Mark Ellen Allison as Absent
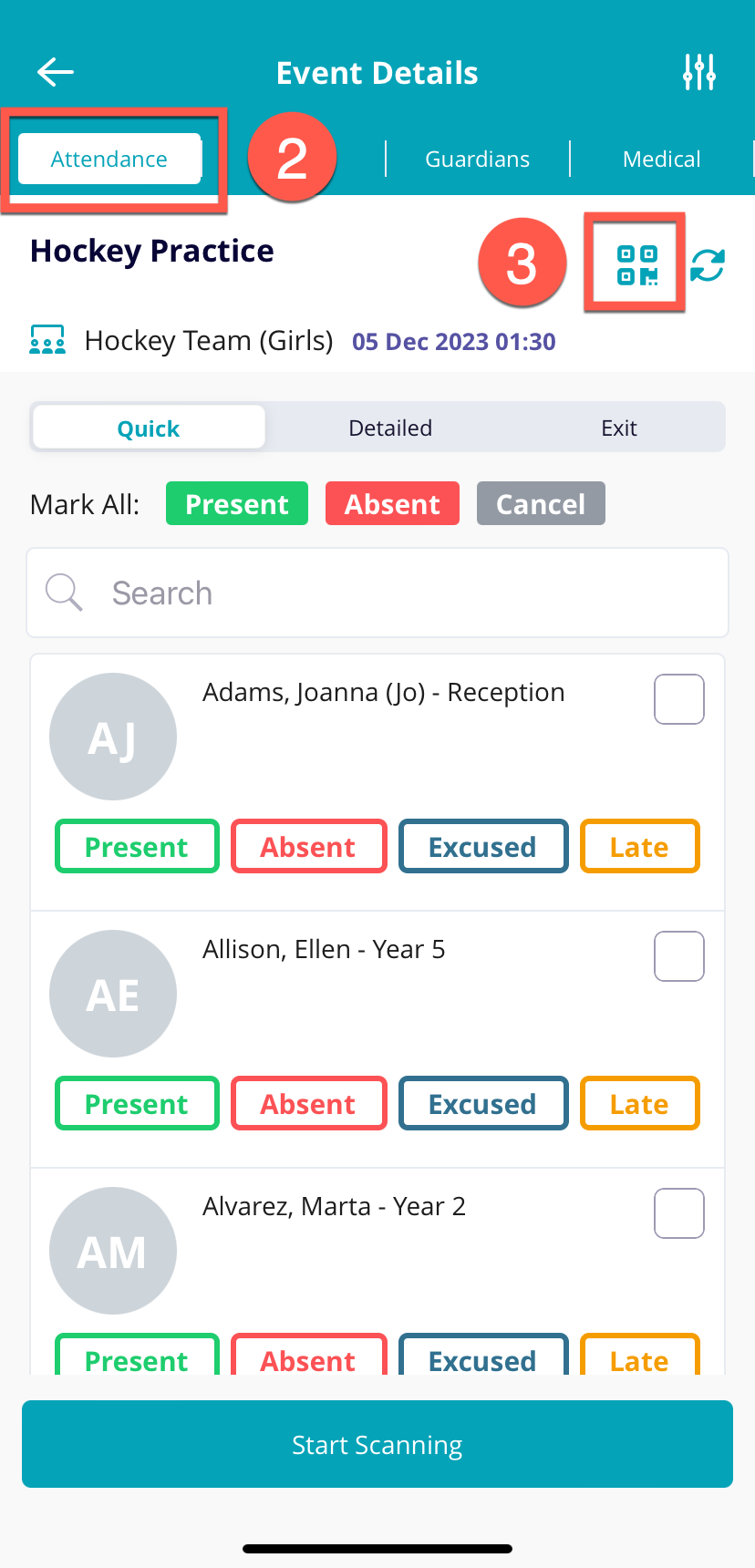The image size is (755, 1568). pos(309,1103)
